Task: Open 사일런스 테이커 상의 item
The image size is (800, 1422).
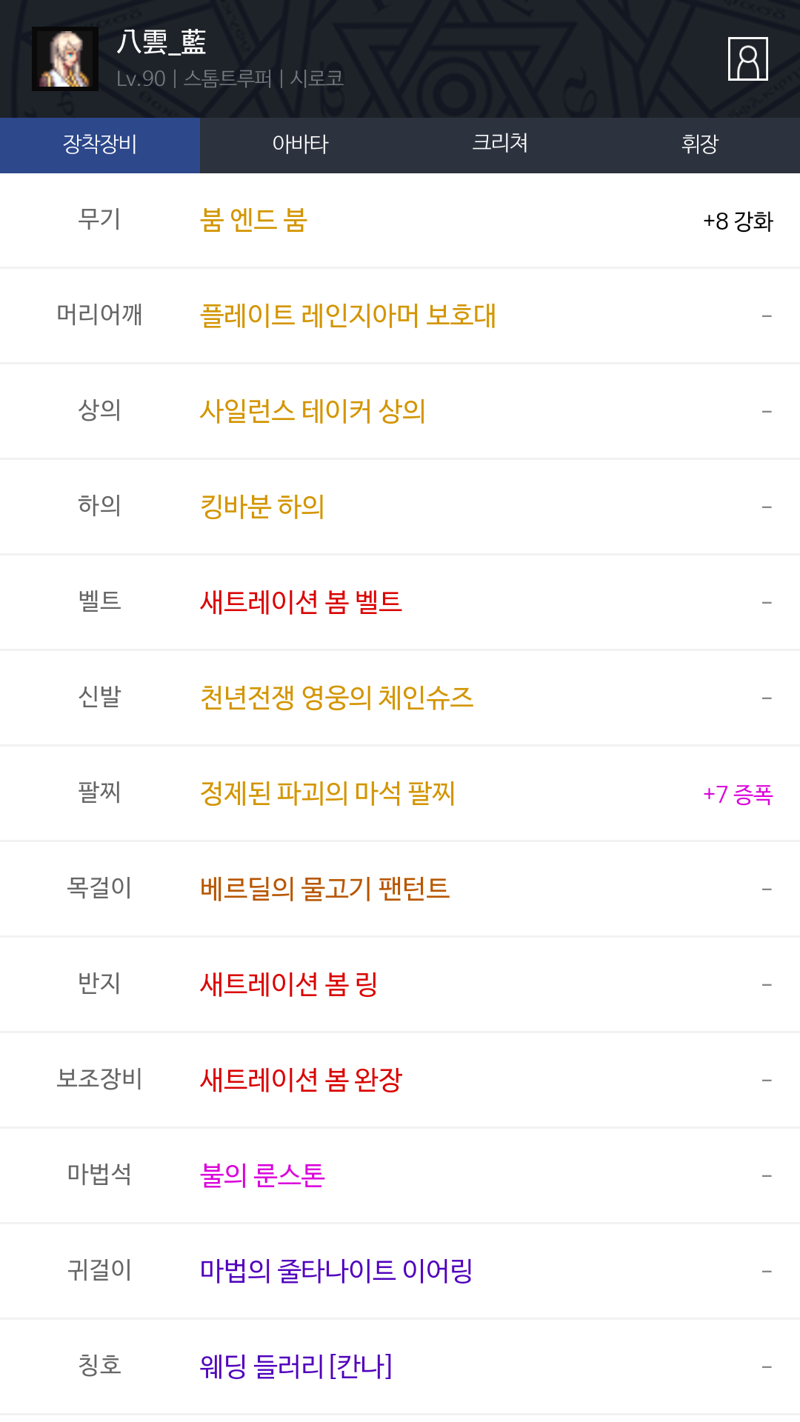Action: tap(313, 411)
